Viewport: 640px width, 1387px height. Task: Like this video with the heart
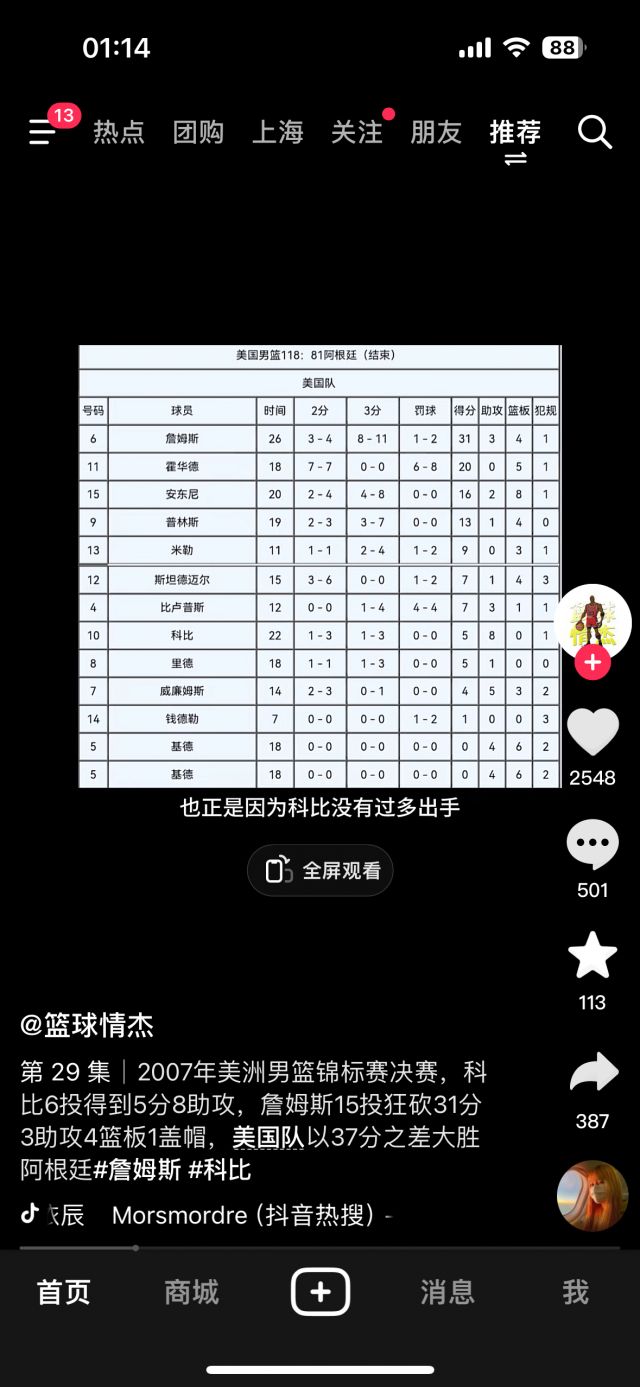pos(593,732)
